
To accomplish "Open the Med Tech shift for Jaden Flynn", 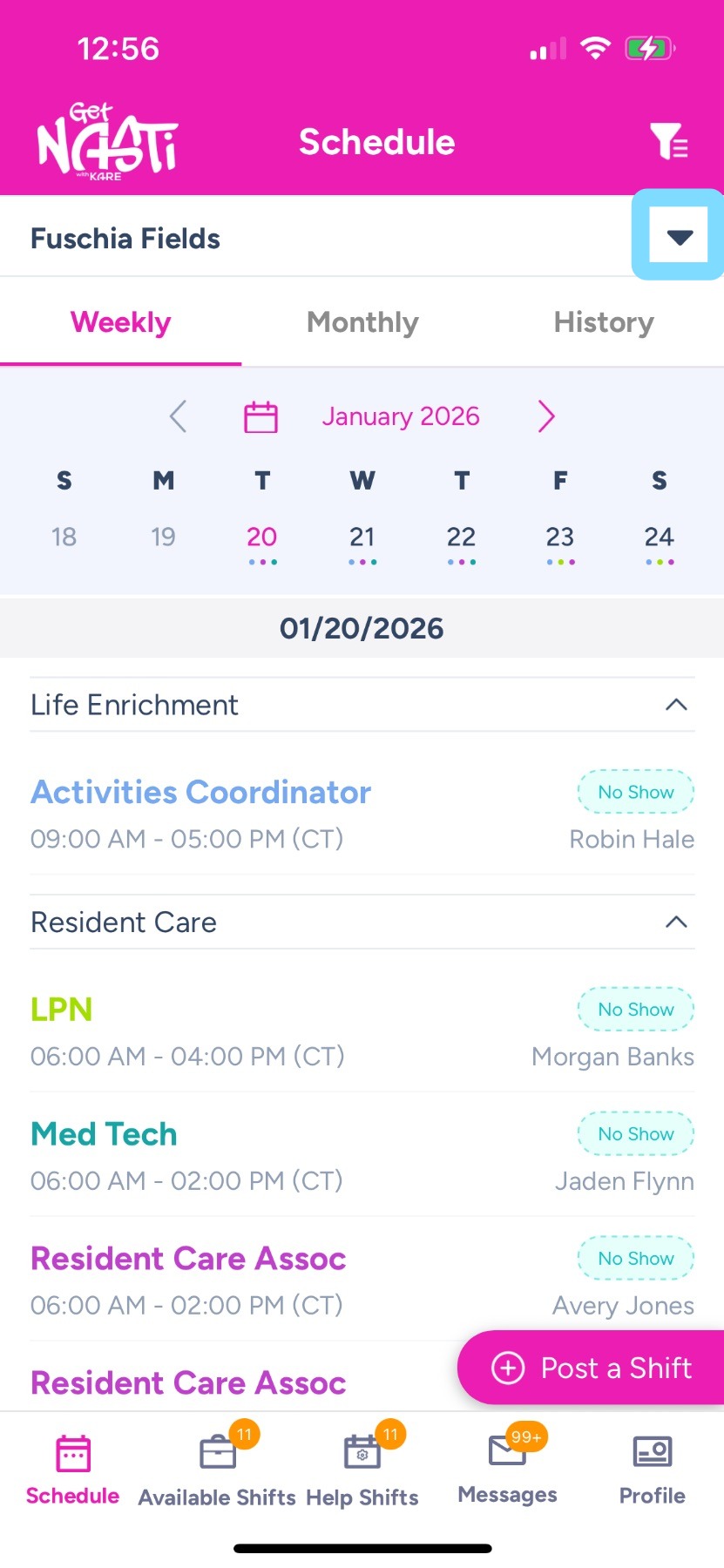I will tap(104, 1134).
